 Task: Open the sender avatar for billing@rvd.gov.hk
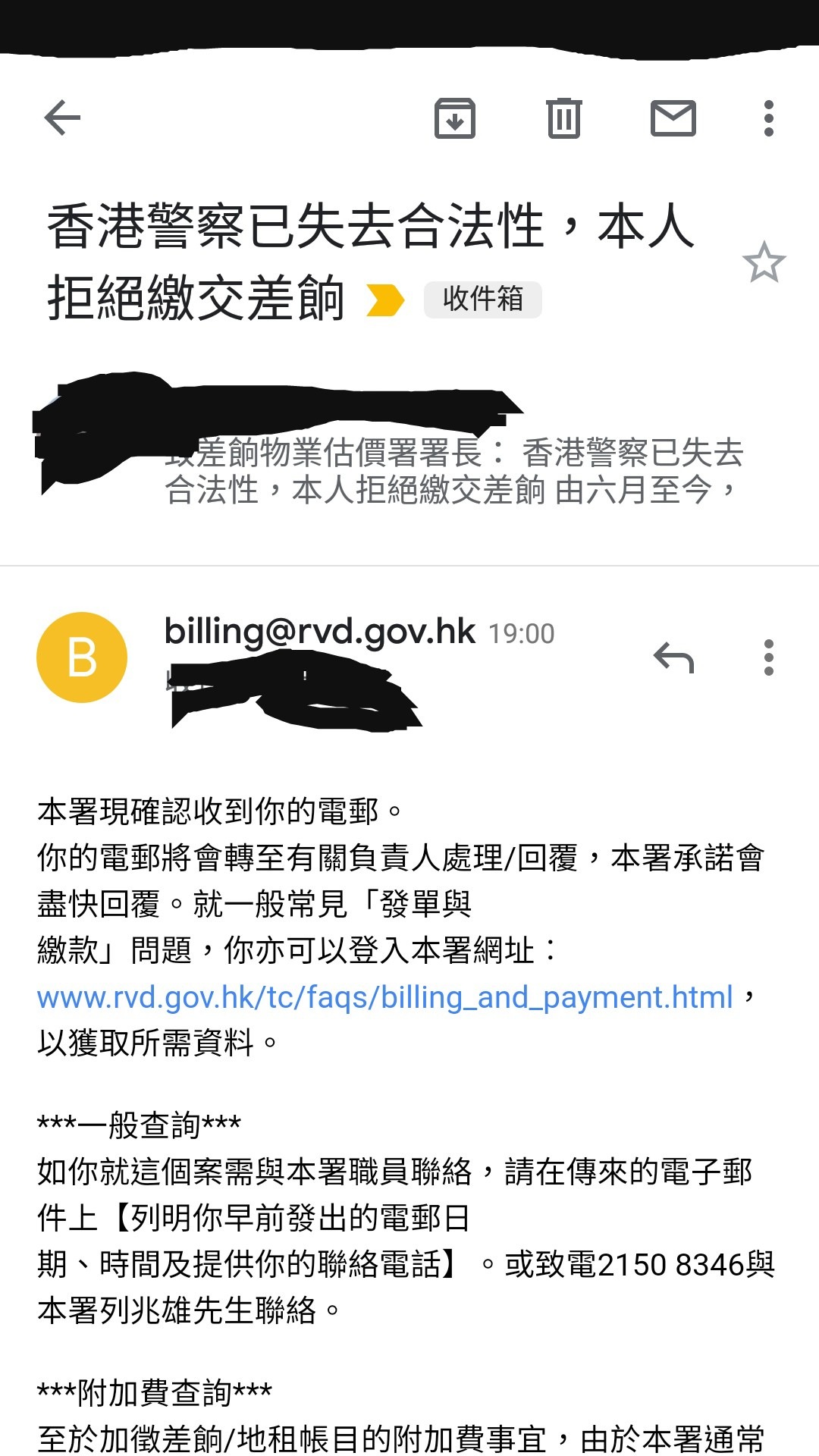[x=82, y=657]
